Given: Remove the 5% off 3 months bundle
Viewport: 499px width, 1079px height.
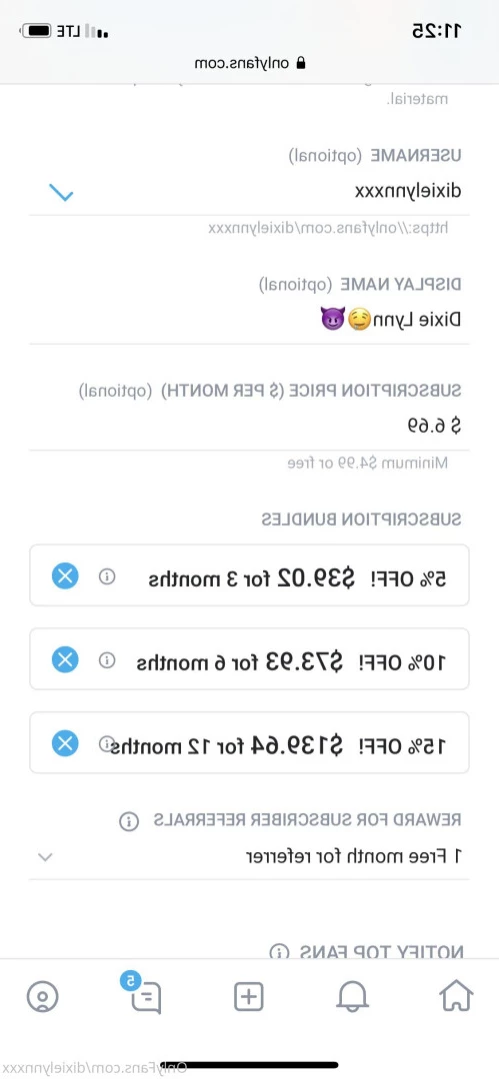Looking at the screenshot, I should 65,577.
